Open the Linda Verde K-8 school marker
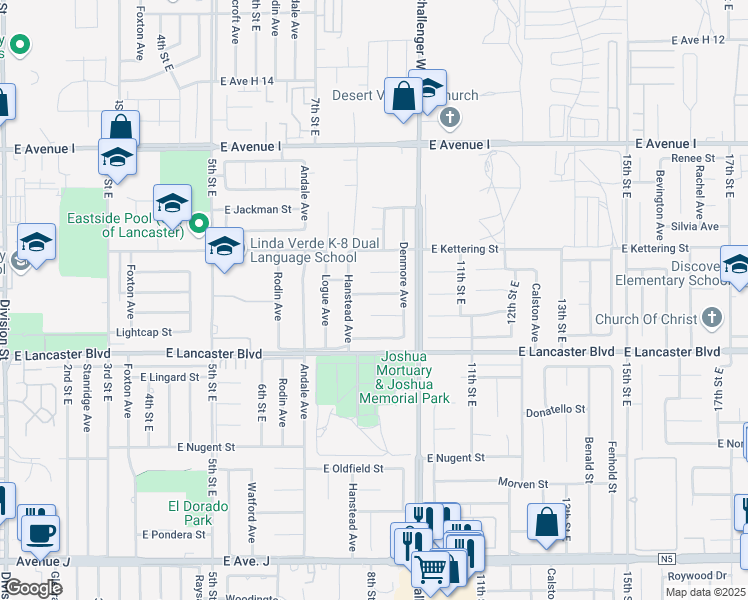The height and width of the screenshot is (600, 748). pyautogui.click(x=225, y=248)
